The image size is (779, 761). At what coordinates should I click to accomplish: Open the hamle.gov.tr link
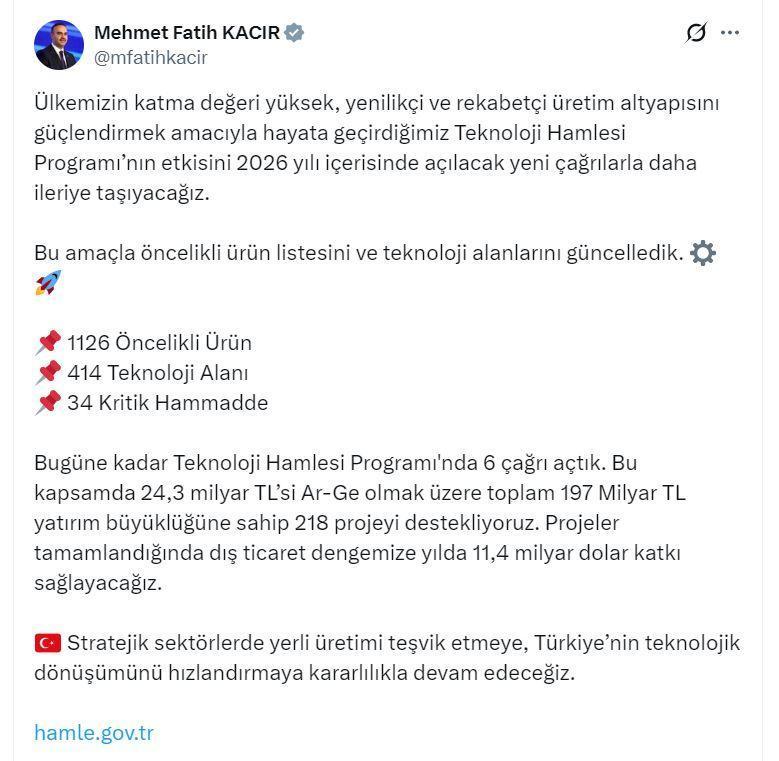94,732
